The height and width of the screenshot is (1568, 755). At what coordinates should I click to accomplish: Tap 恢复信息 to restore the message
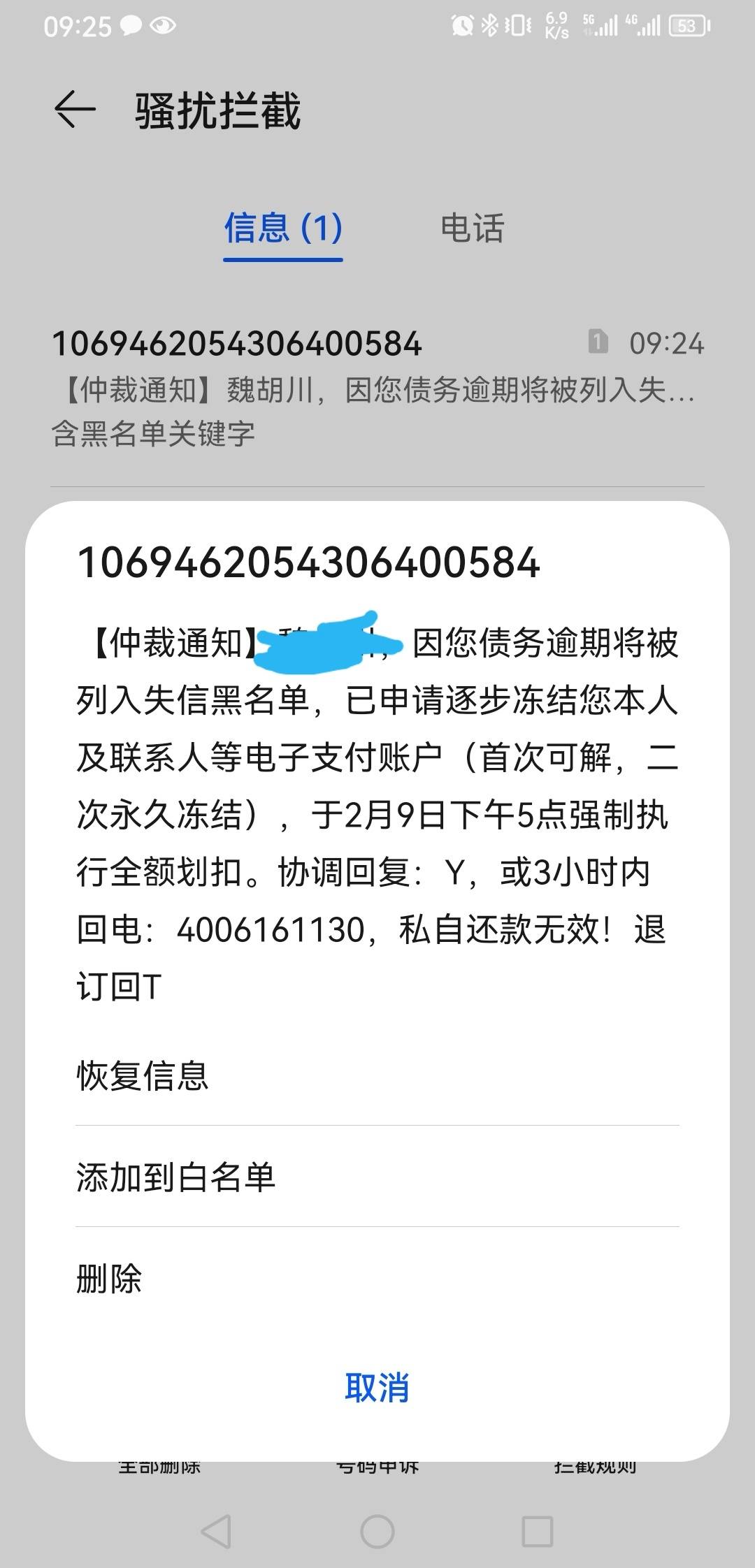(143, 1076)
